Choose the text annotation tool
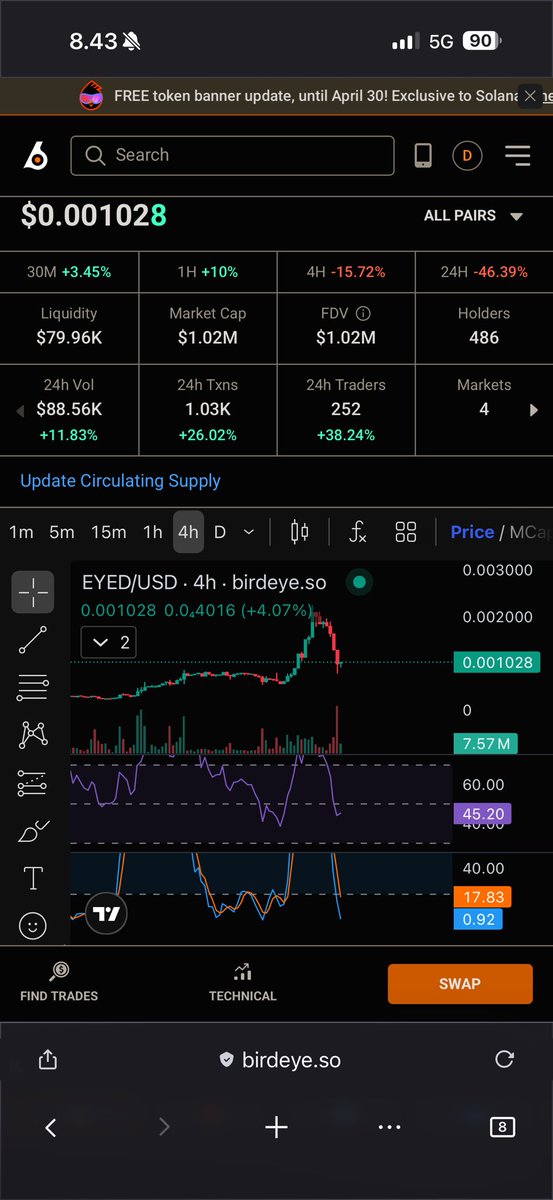Screen dimensions: 553x1200 pos(33,879)
